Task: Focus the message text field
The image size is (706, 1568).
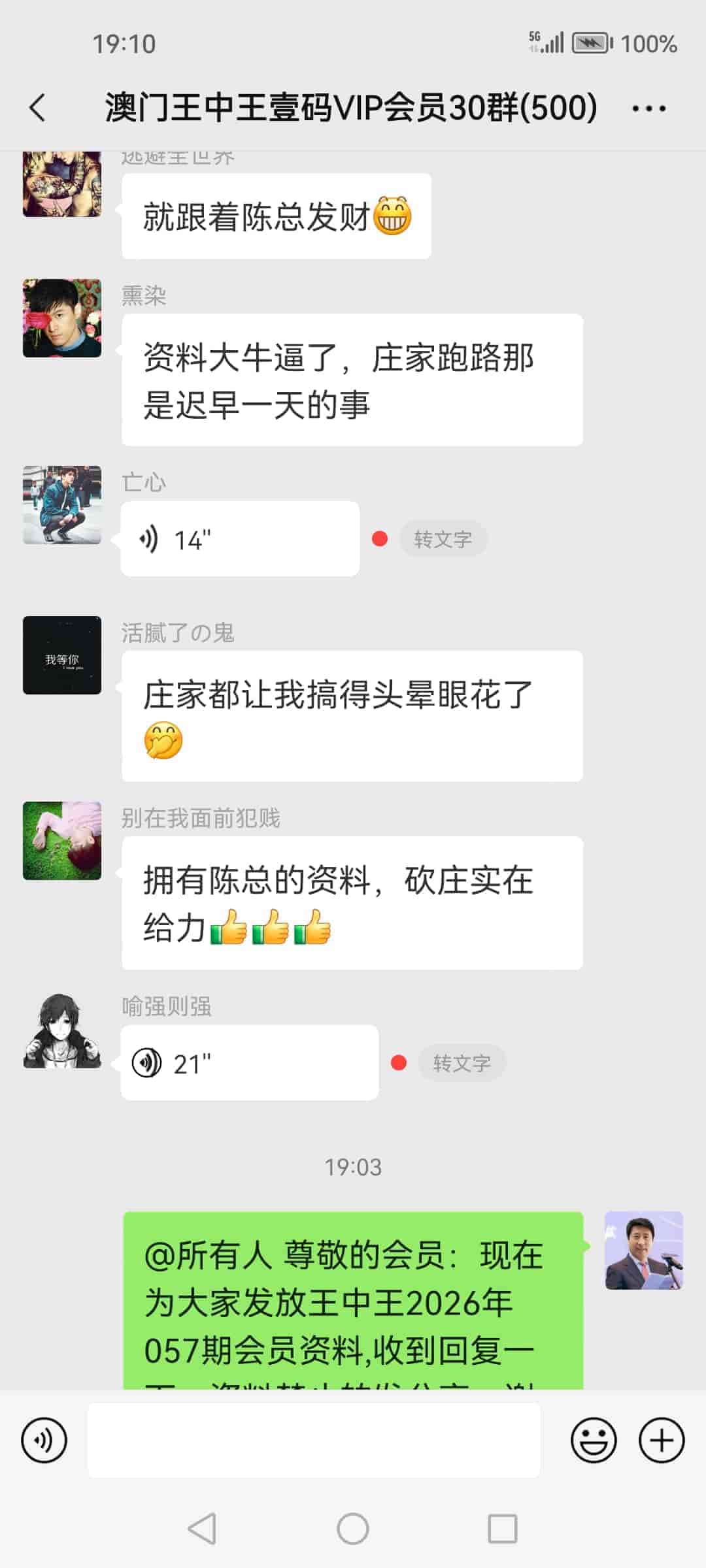Action: coord(314,1440)
